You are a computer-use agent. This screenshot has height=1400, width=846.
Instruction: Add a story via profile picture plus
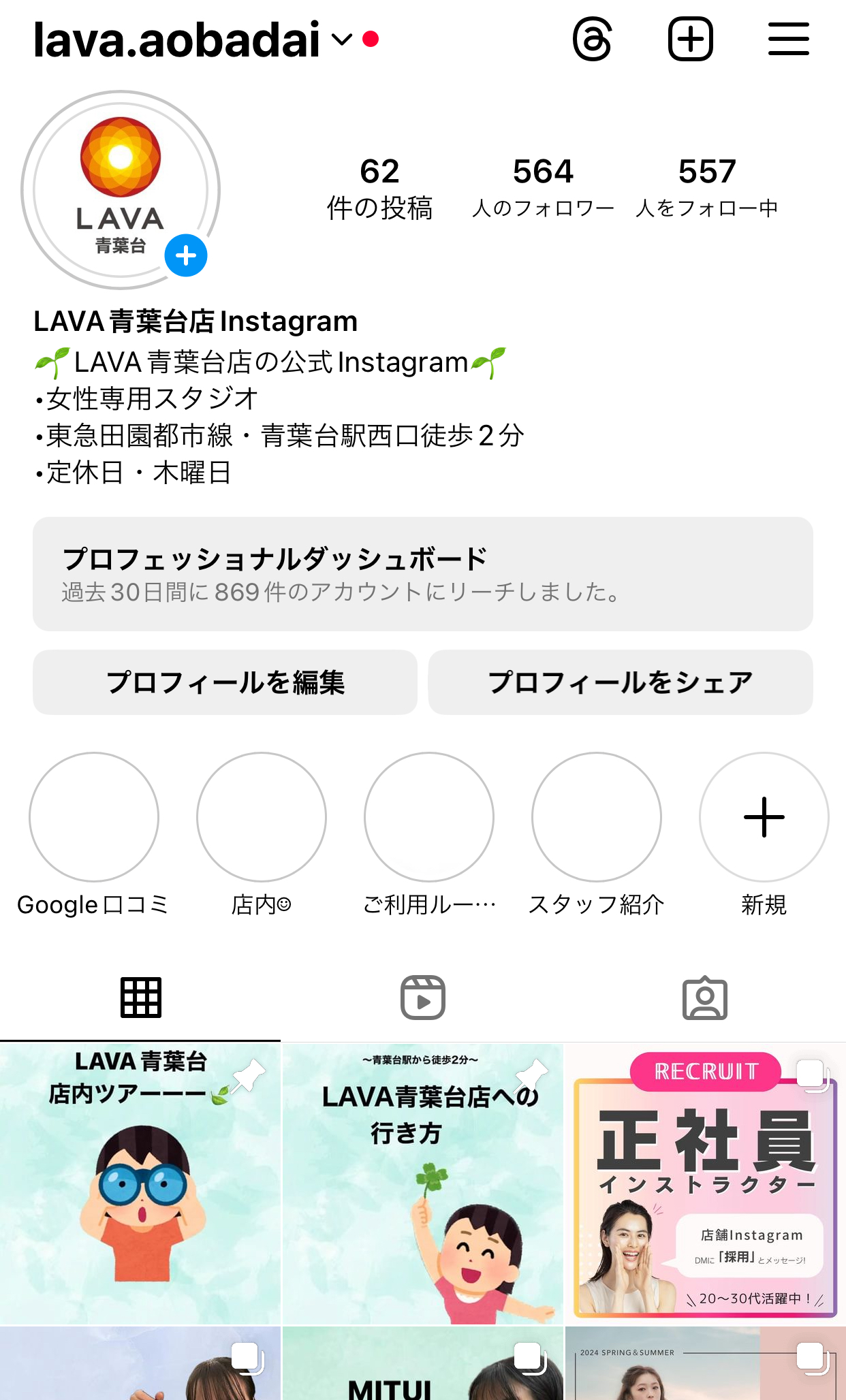[x=185, y=256]
